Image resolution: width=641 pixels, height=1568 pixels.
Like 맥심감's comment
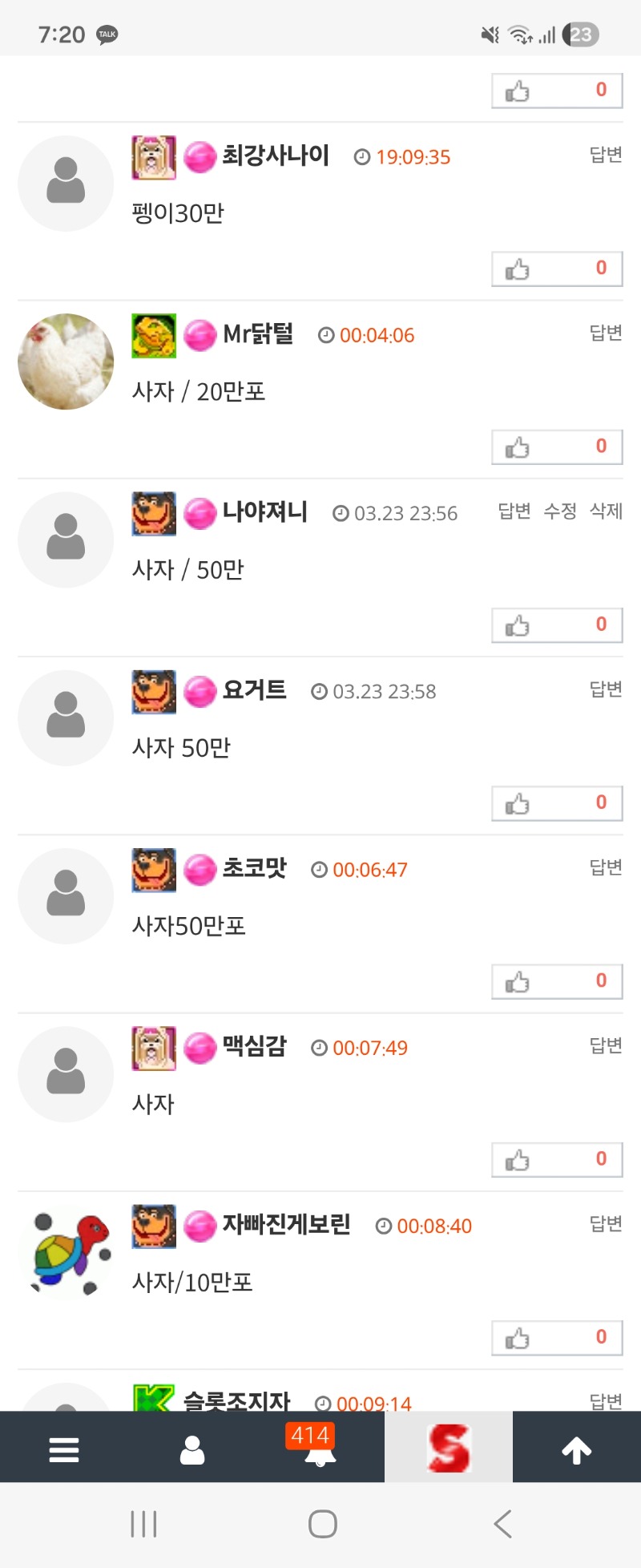tap(556, 1160)
